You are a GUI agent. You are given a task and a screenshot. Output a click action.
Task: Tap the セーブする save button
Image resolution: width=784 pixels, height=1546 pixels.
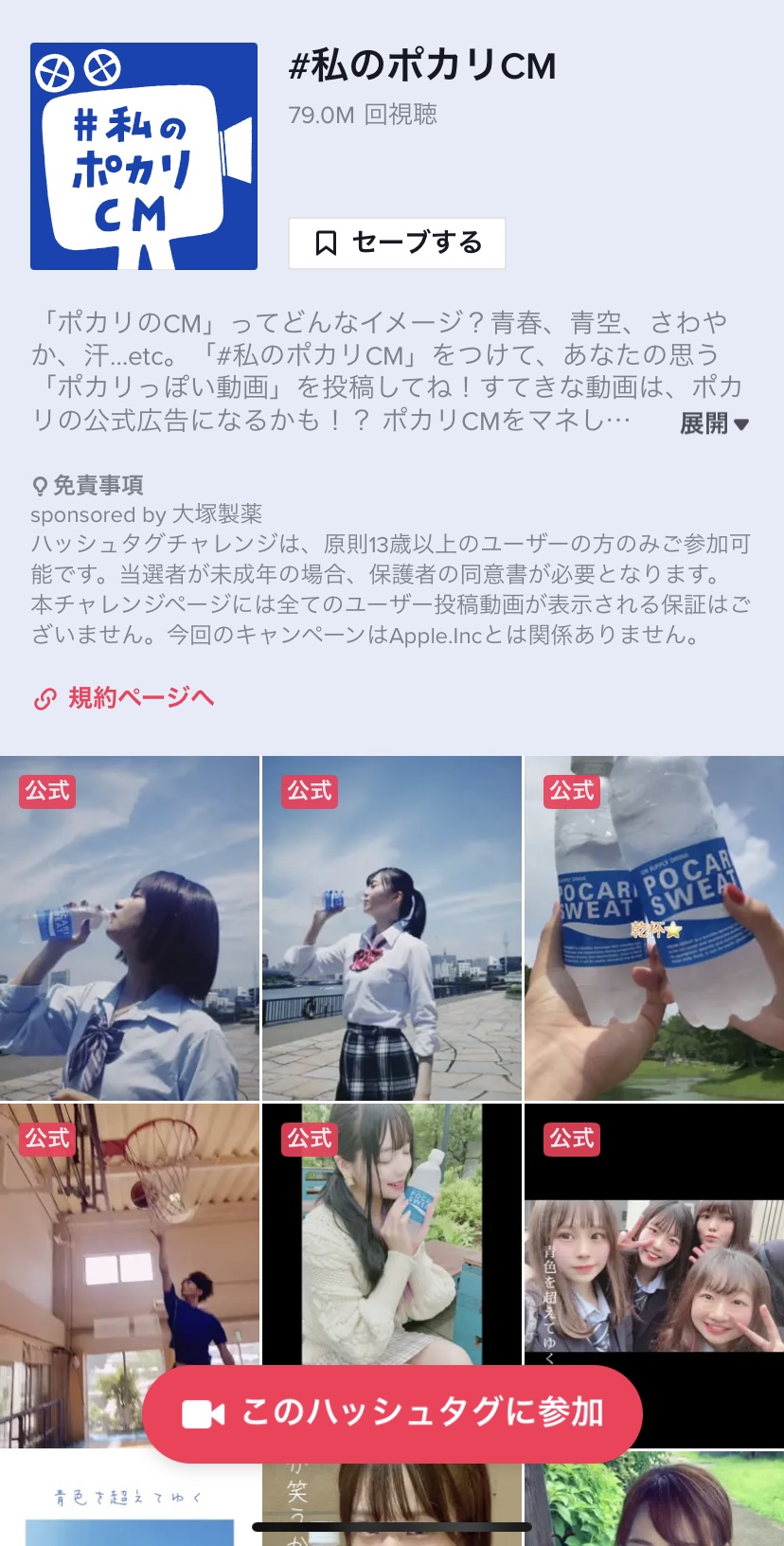(397, 243)
